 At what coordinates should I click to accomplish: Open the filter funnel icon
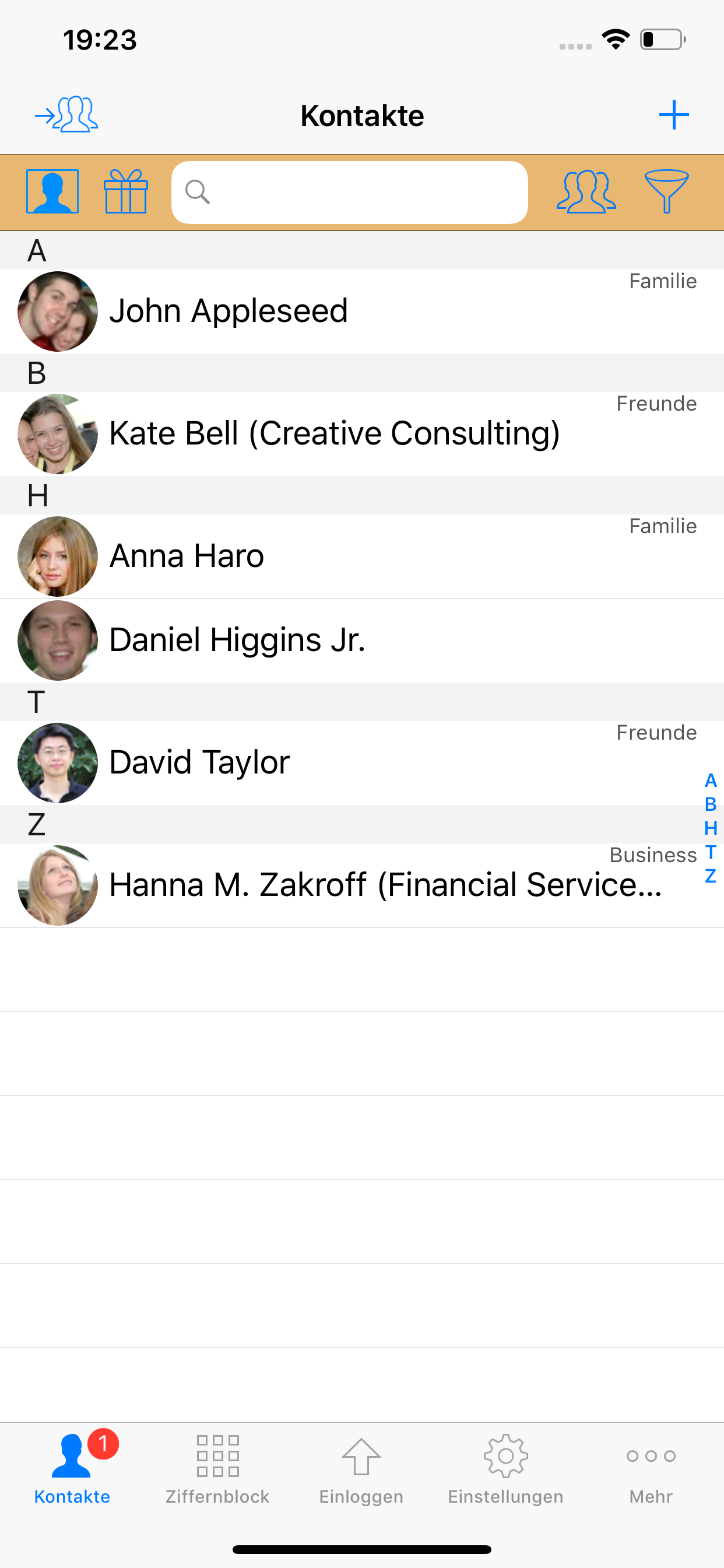coord(666,192)
